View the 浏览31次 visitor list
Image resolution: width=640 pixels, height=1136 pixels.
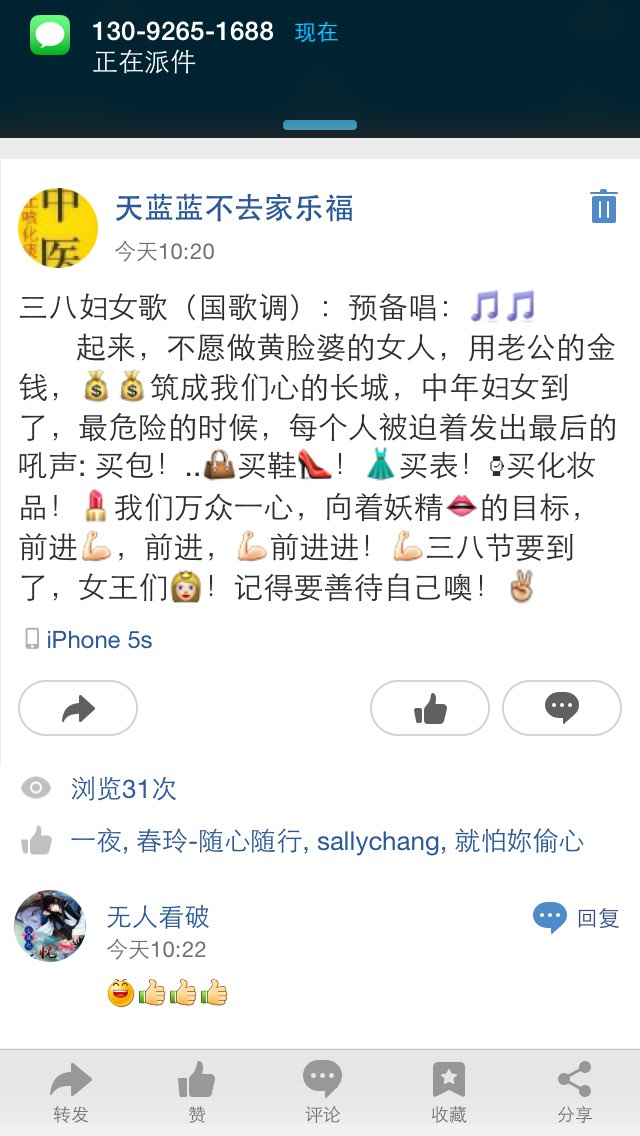[123, 789]
